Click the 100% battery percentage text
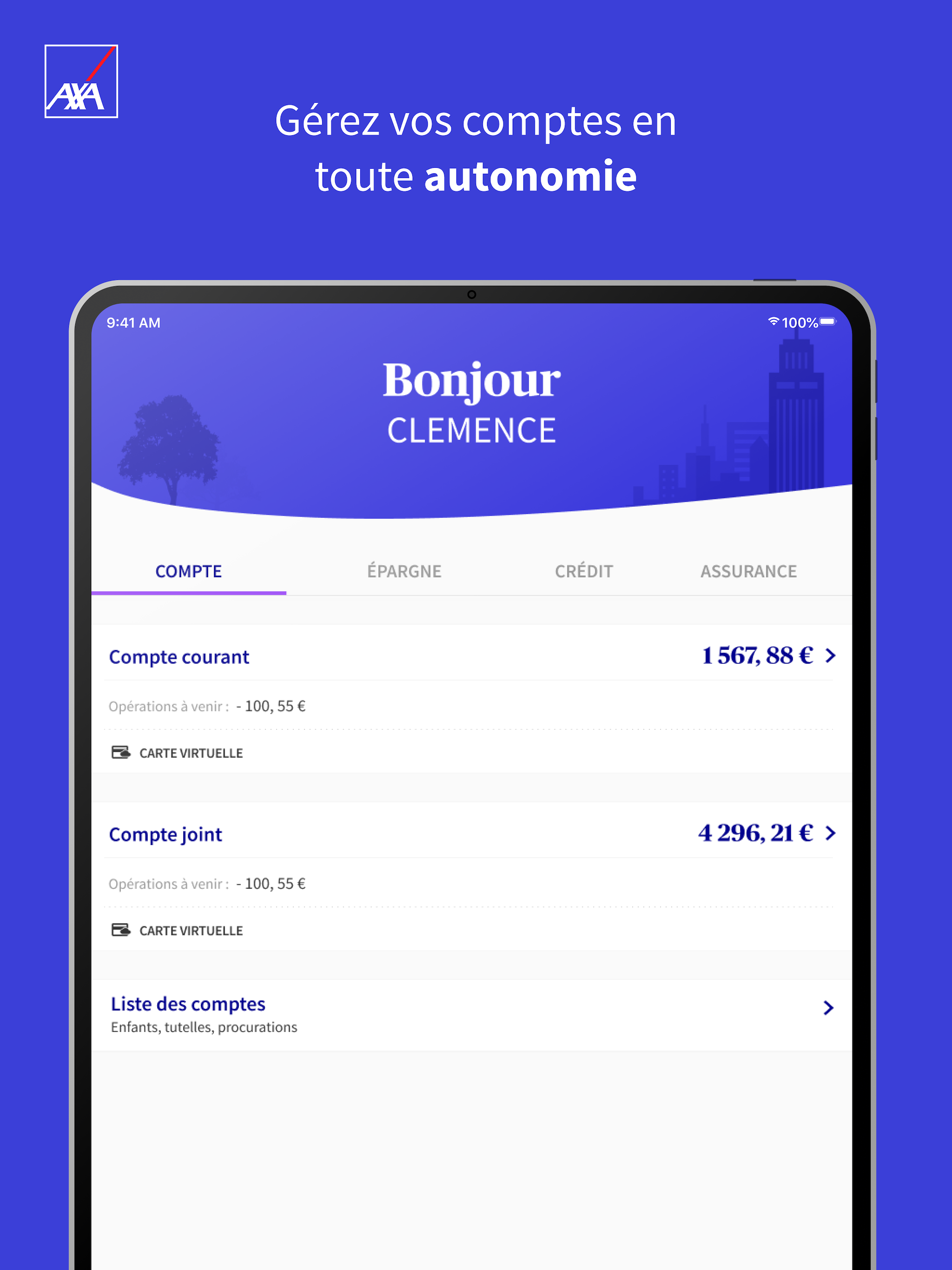 [x=799, y=322]
